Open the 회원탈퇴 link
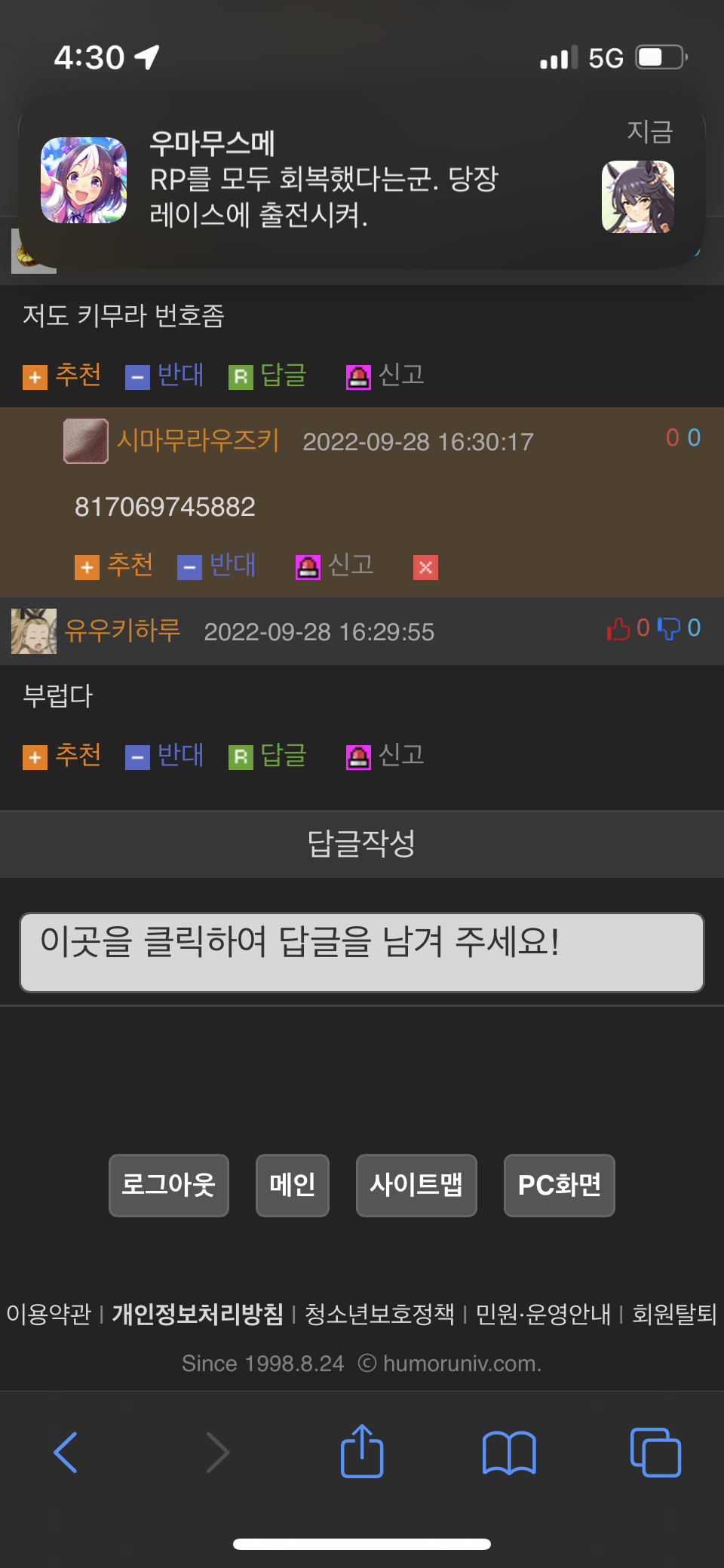Screen dimensions: 724x1568 tap(674, 1315)
